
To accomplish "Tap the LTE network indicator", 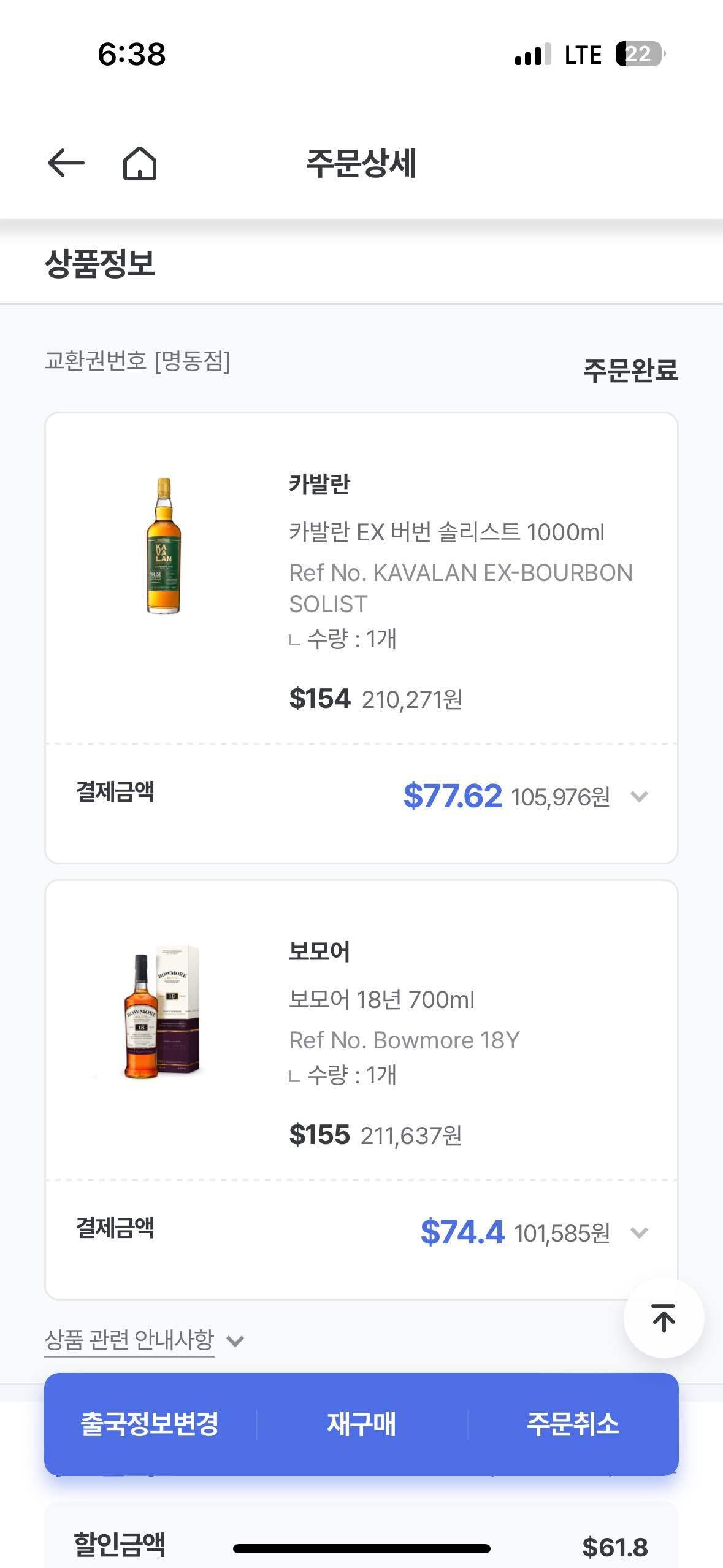I will coord(583,55).
